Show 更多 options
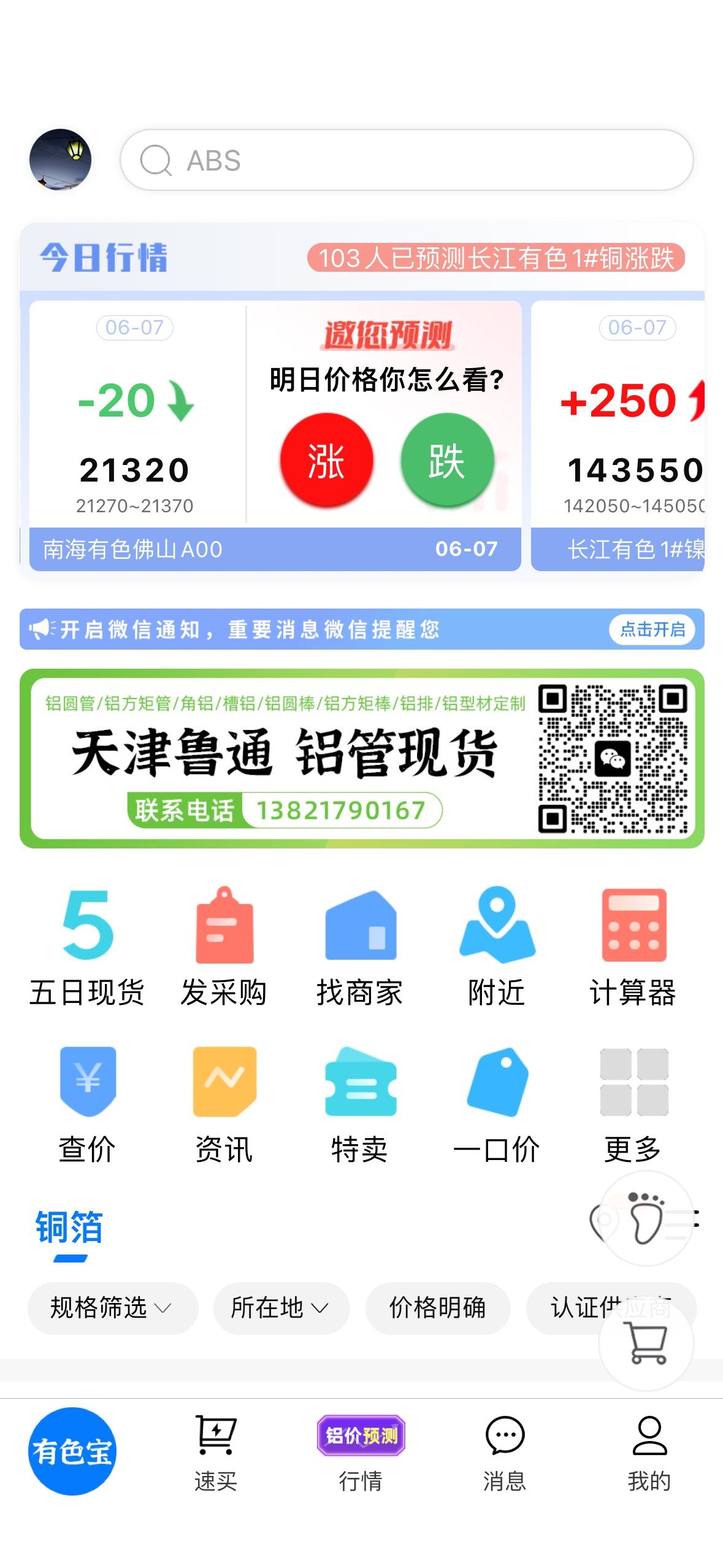 (x=633, y=1104)
